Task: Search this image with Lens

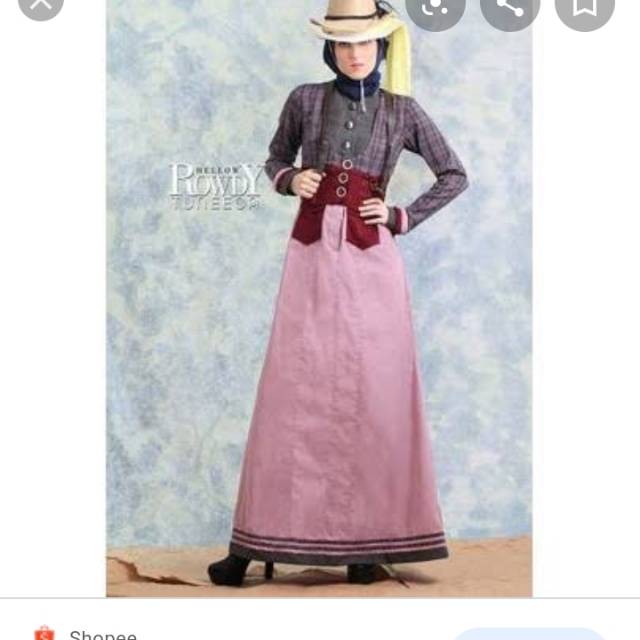Action: [435, 8]
